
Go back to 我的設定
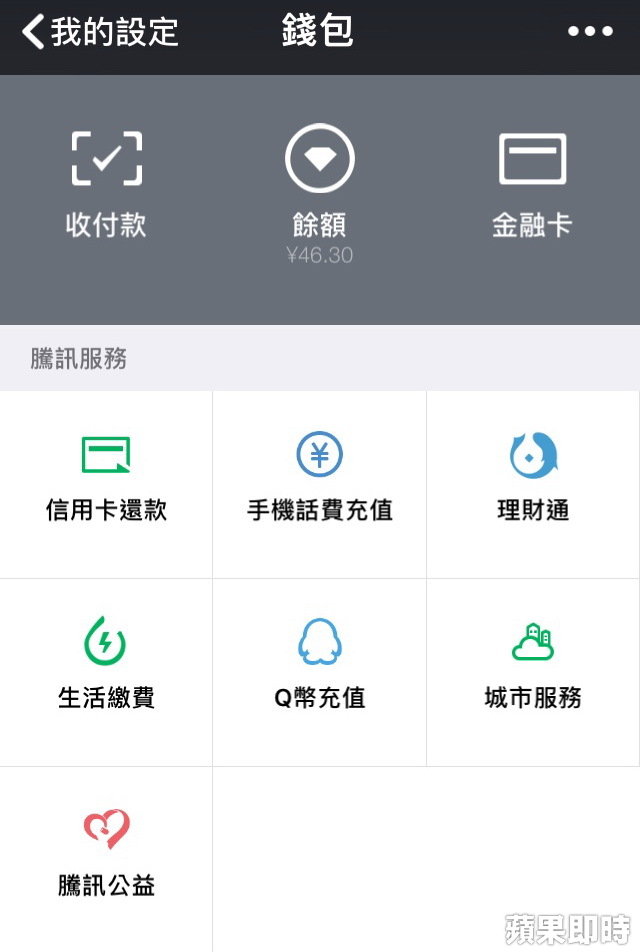coord(100,32)
